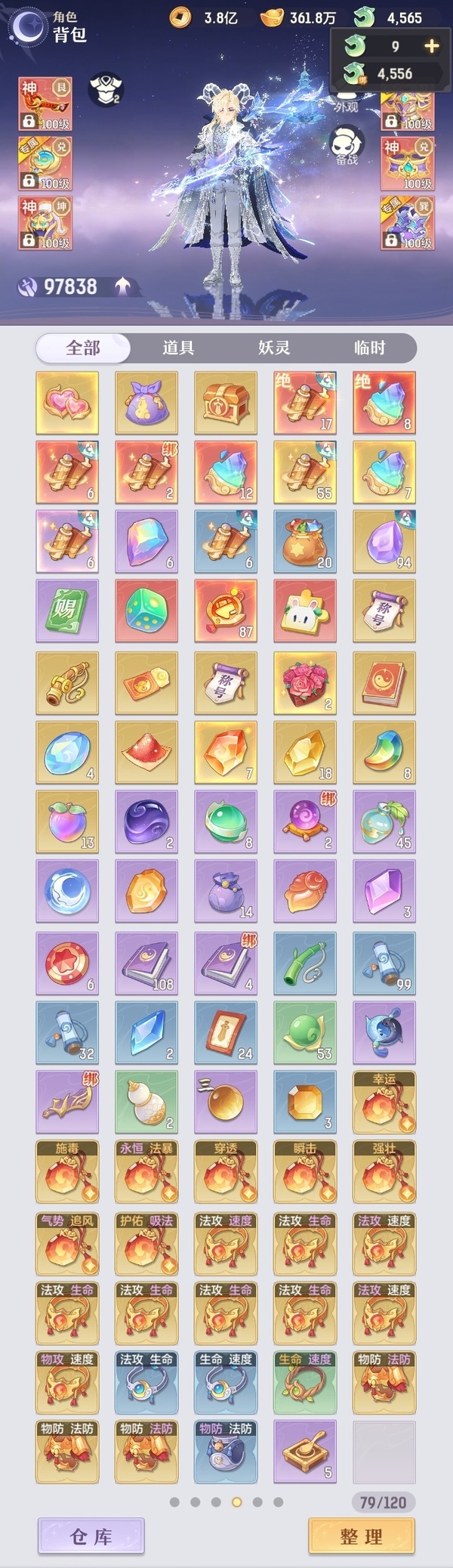
Task: Open the 仓库 warehouse
Action: 91,1536
